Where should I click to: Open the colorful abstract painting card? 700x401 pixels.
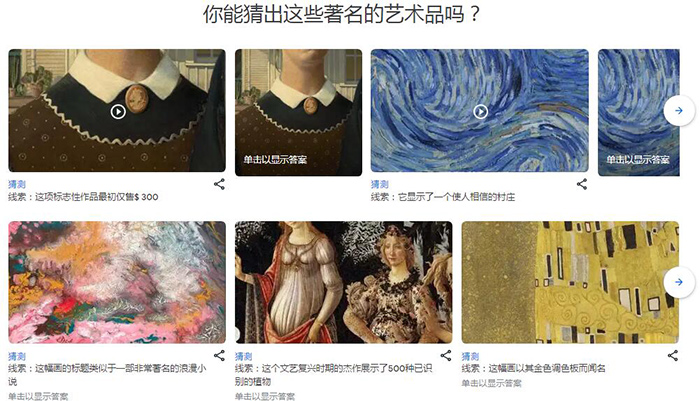(x=117, y=282)
